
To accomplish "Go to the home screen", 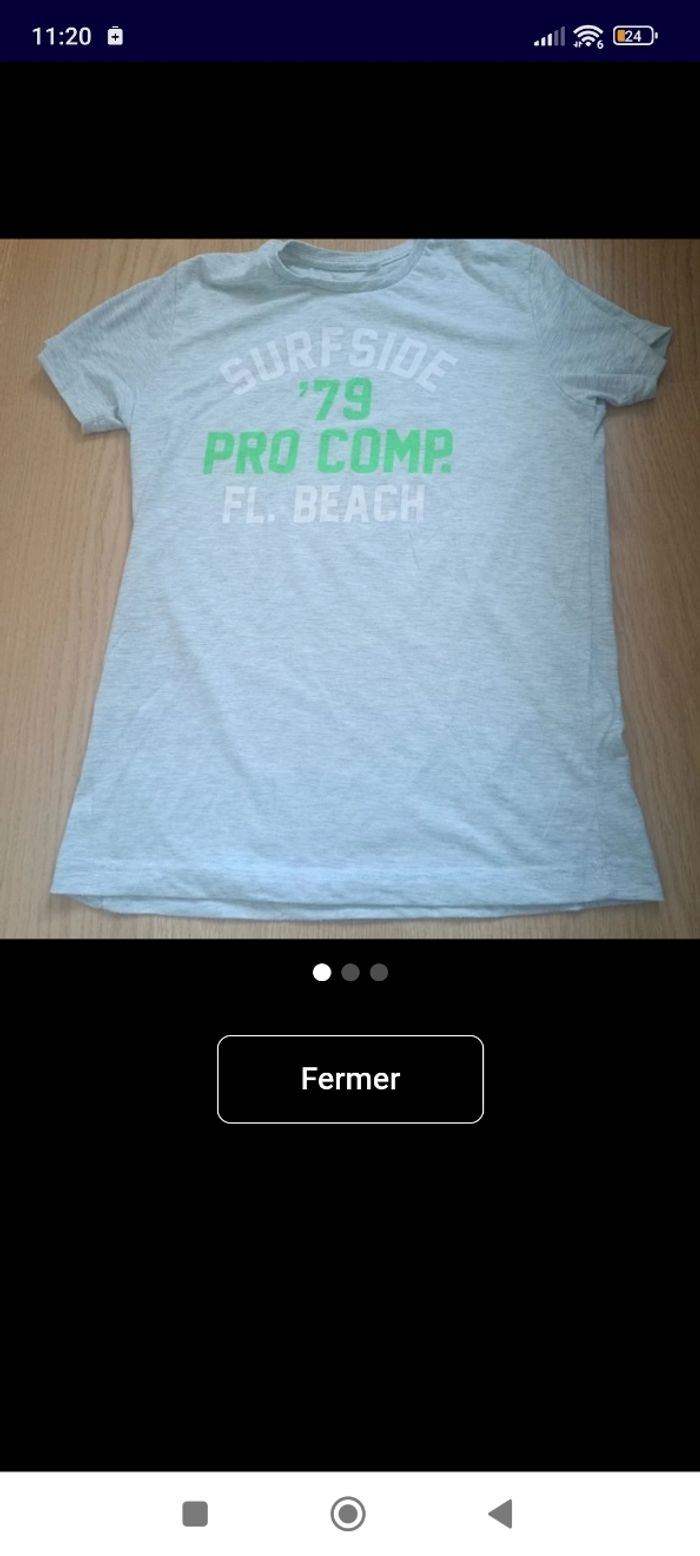I will click(348, 1514).
